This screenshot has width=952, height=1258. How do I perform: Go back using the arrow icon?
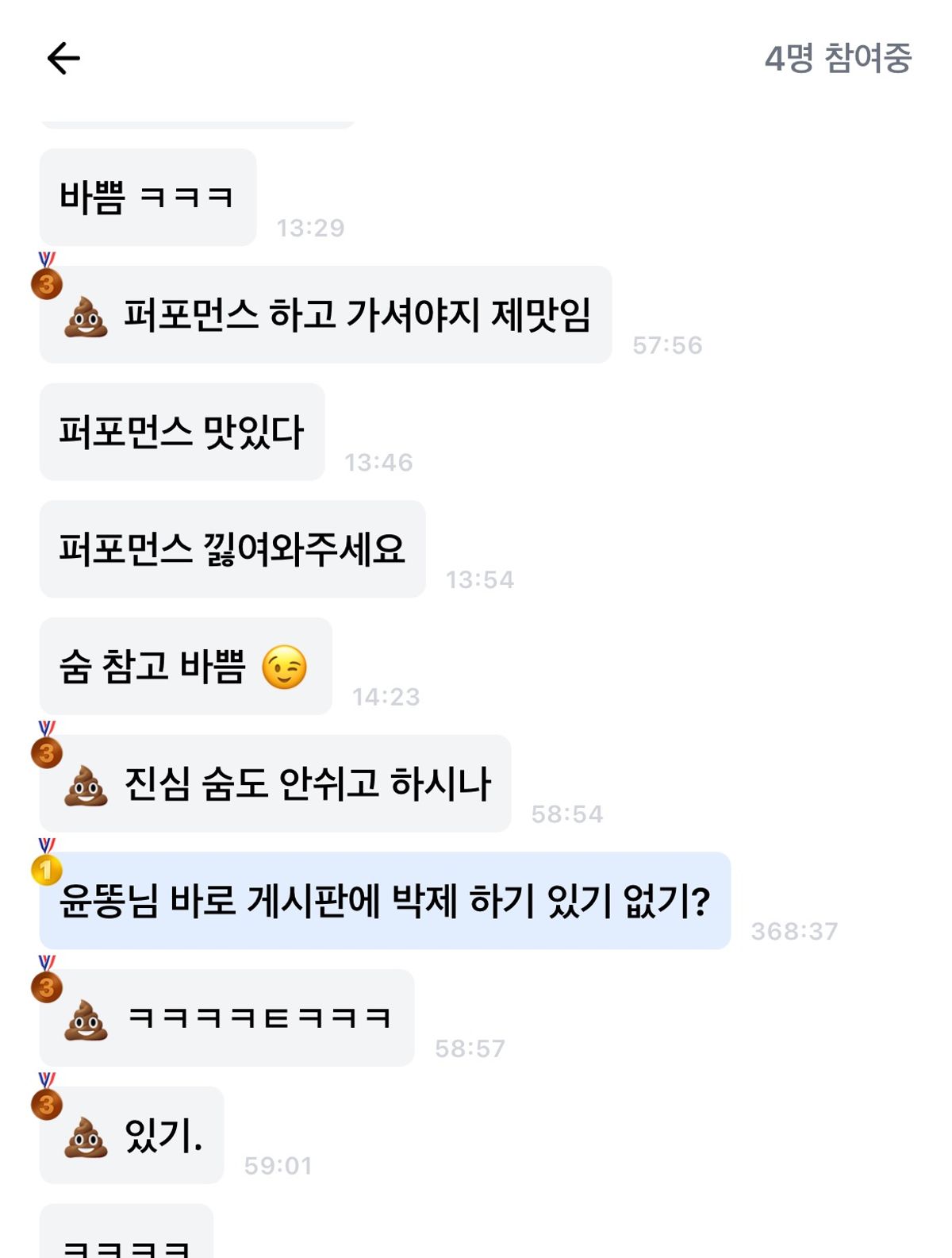click(x=63, y=59)
